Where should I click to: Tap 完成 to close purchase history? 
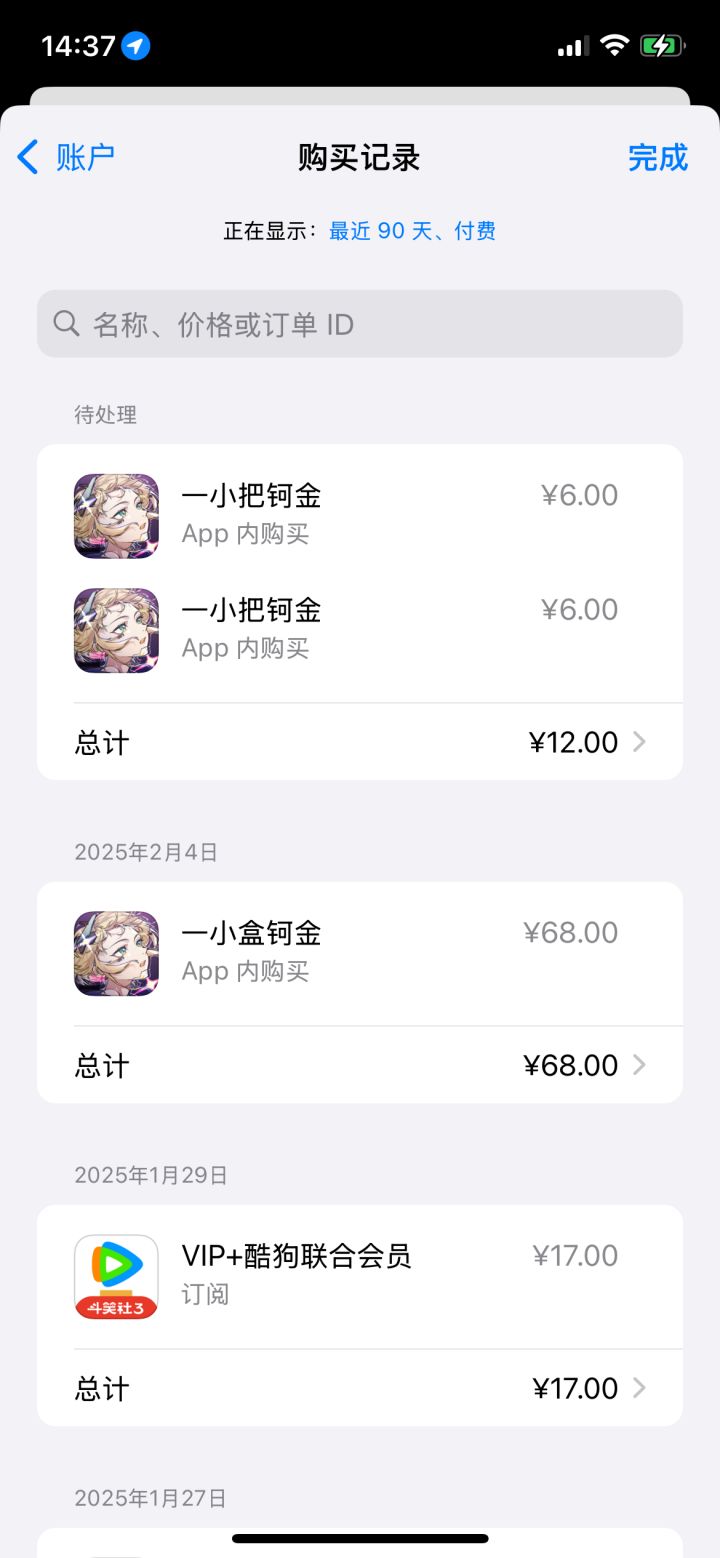657,158
